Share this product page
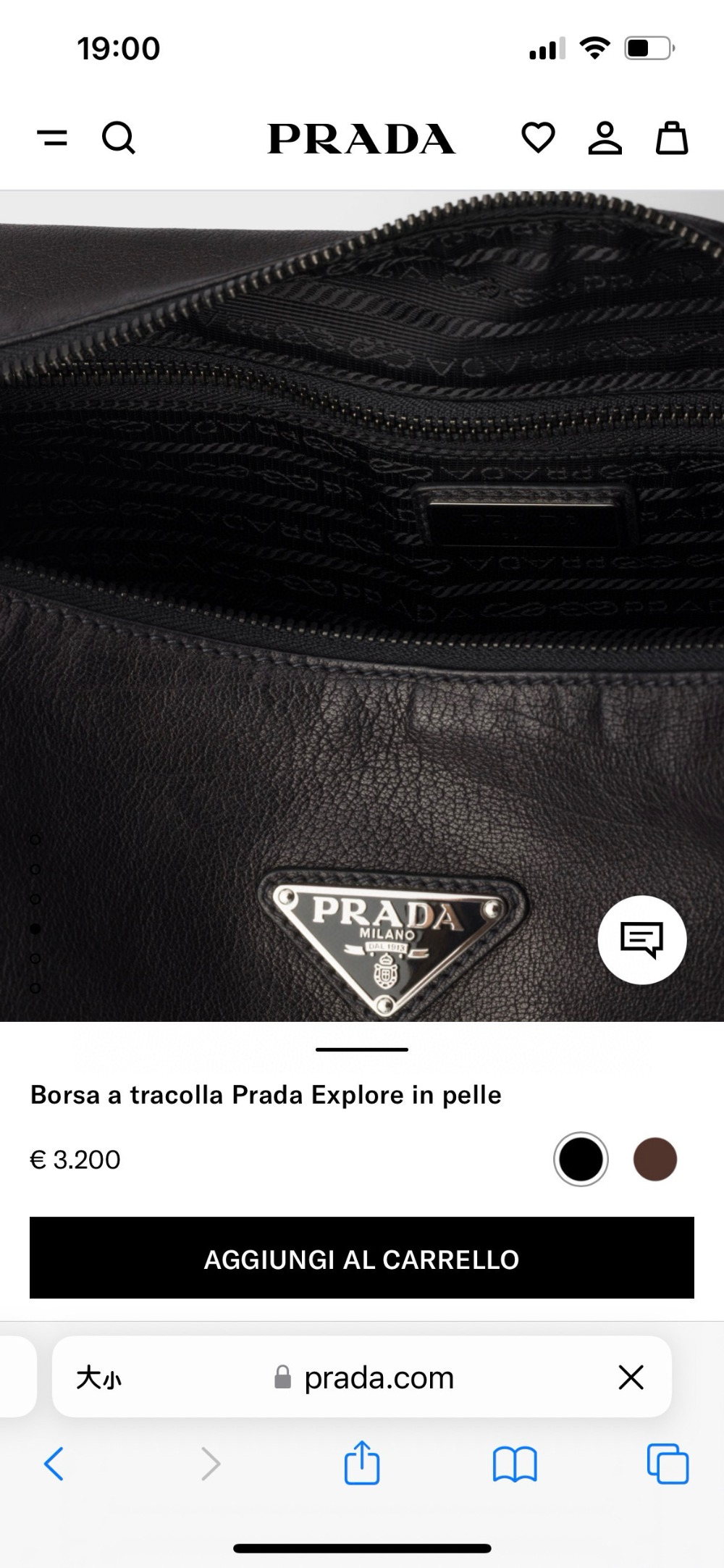Image resolution: width=724 pixels, height=1568 pixels. pos(361,1464)
